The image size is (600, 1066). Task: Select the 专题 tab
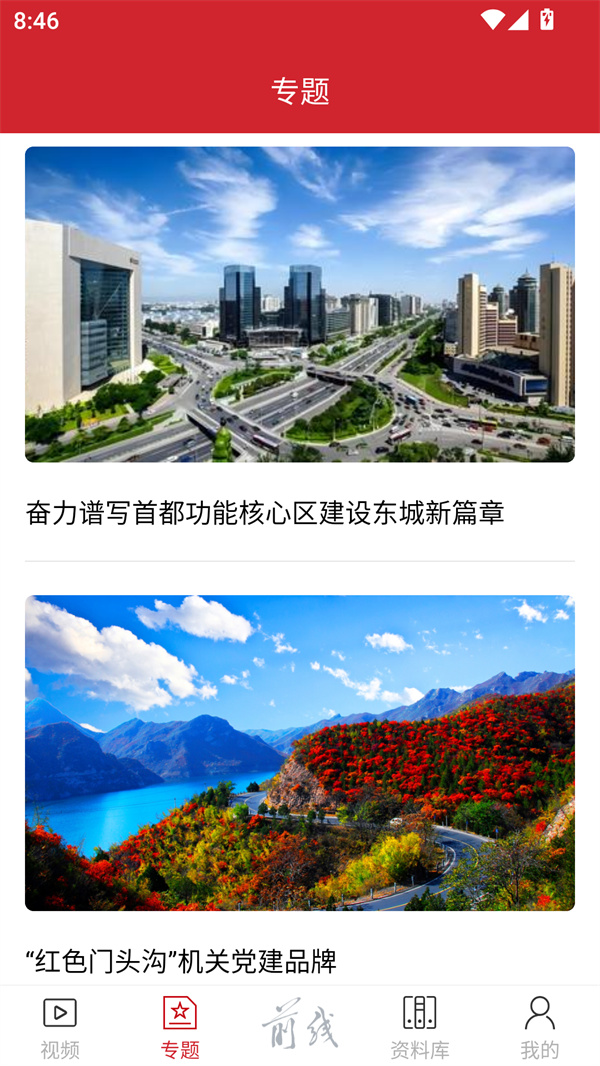[180, 1027]
